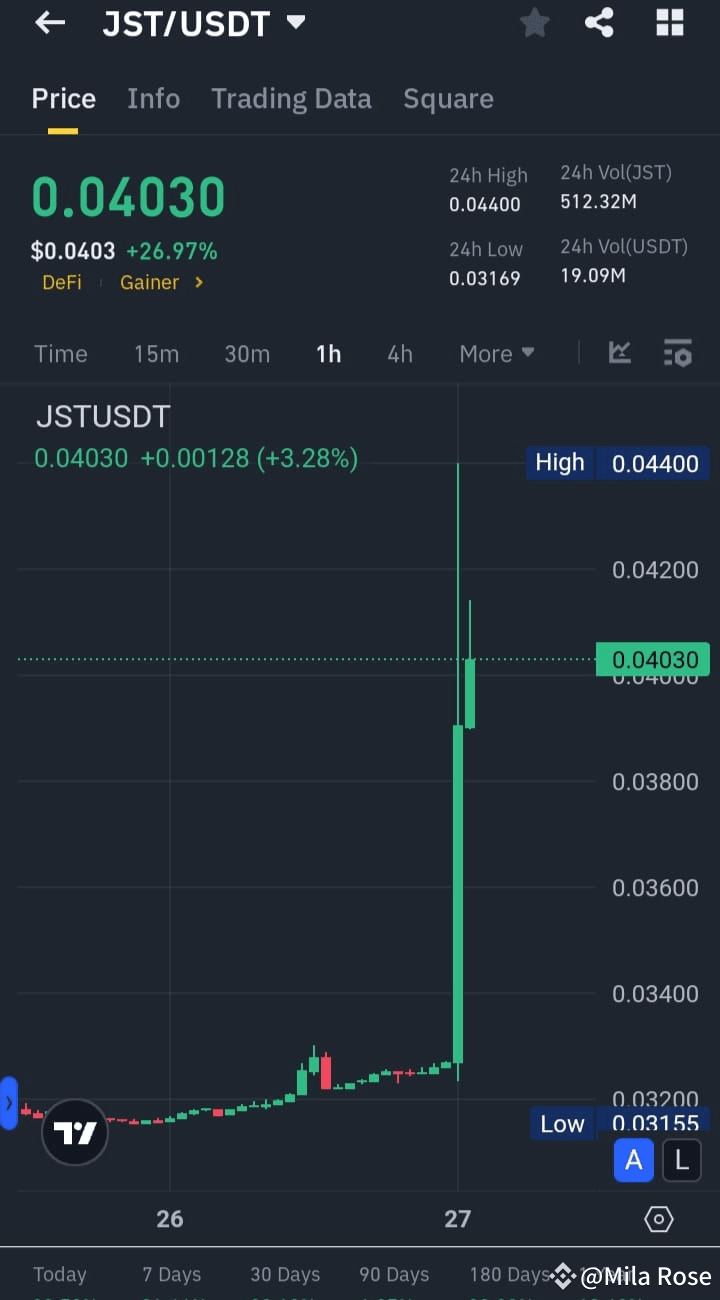
Task: Expand the Gainer category link
Action: pos(162,282)
